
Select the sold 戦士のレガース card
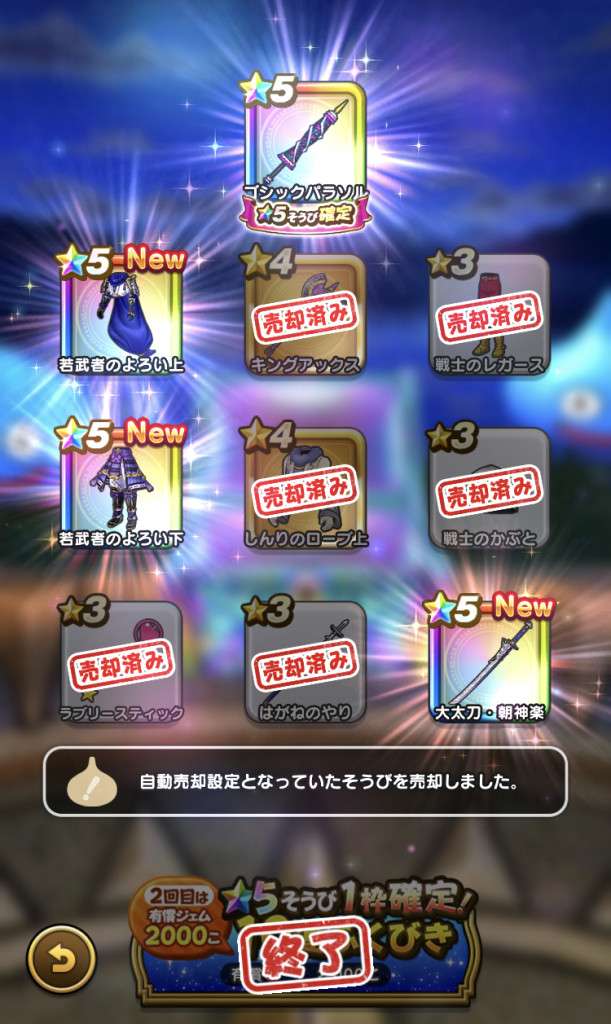pyautogui.click(x=490, y=318)
